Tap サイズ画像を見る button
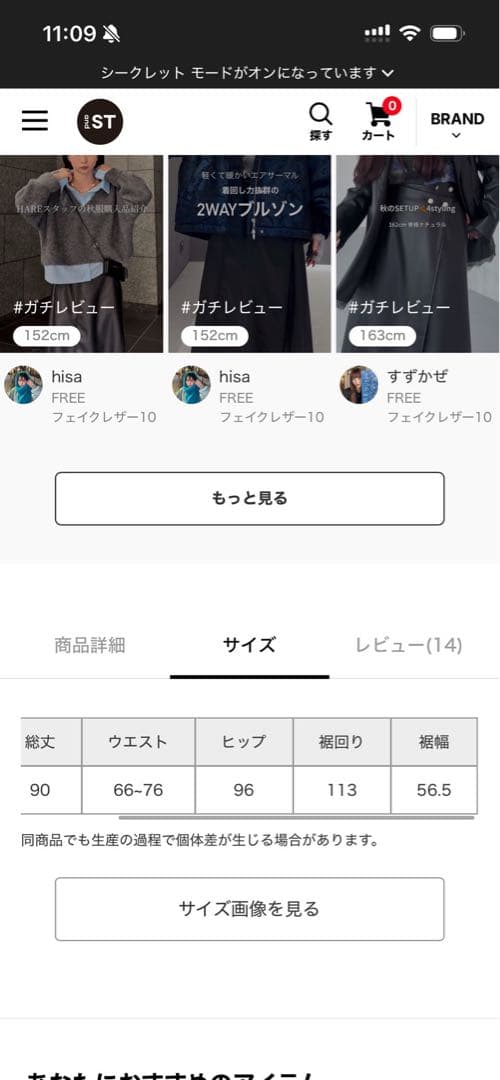500x1080 pixels. (x=249, y=909)
